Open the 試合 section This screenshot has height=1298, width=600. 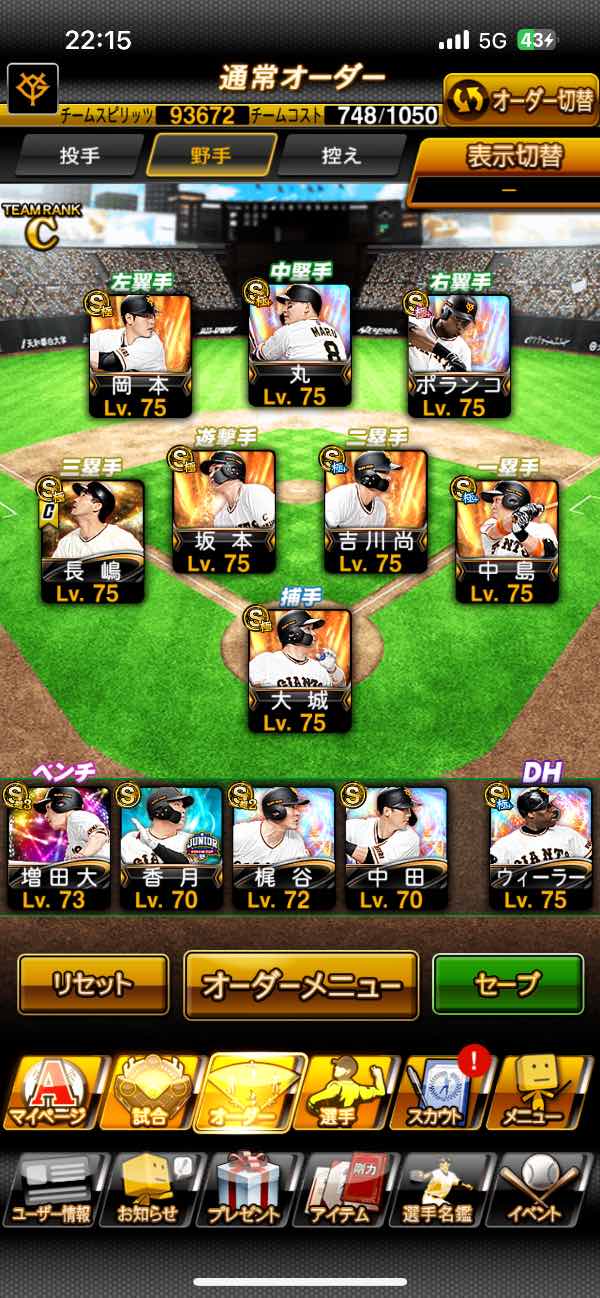pyautogui.click(x=150, y=1092)
